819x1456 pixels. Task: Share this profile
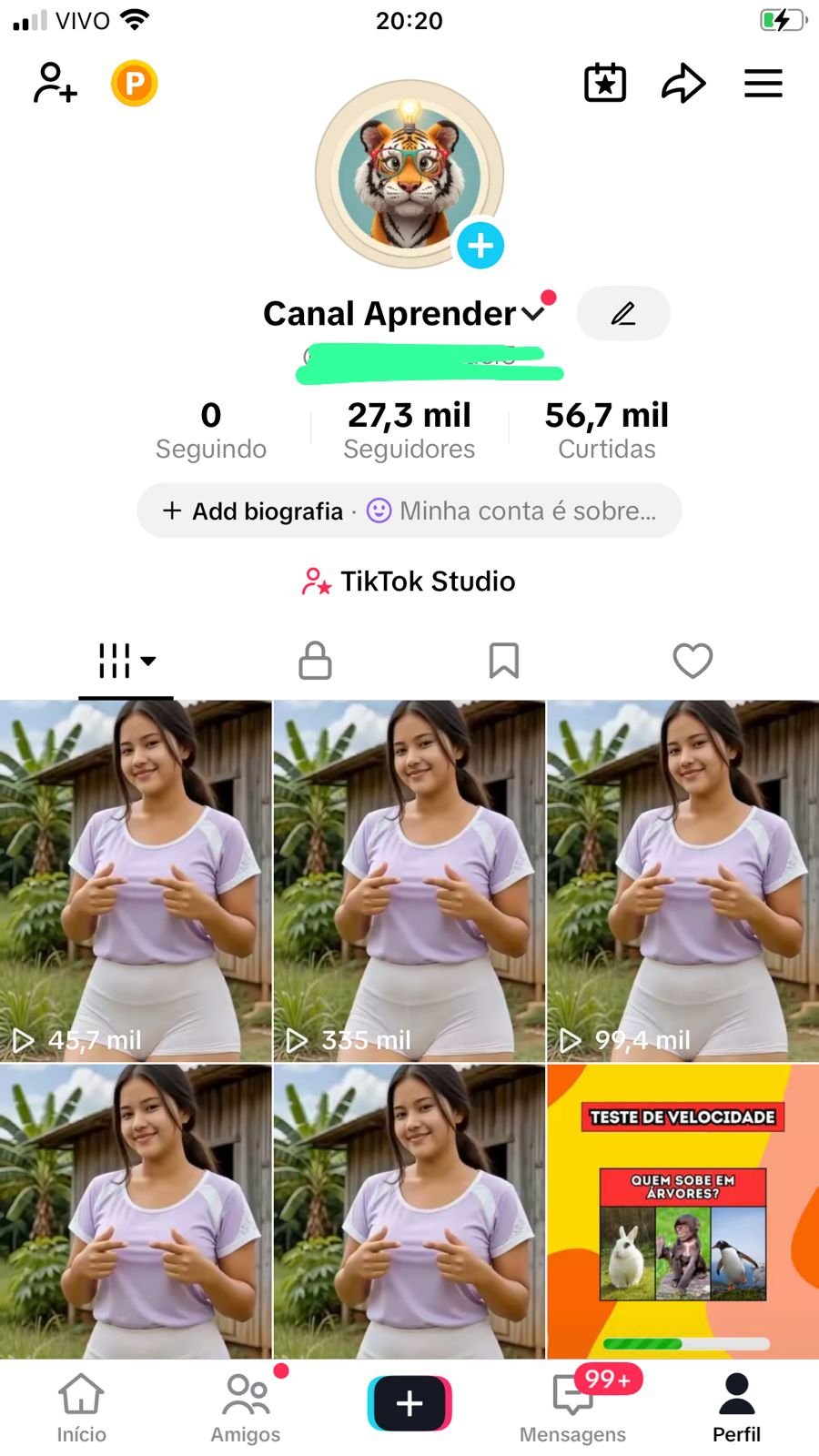tap(683, 83)
